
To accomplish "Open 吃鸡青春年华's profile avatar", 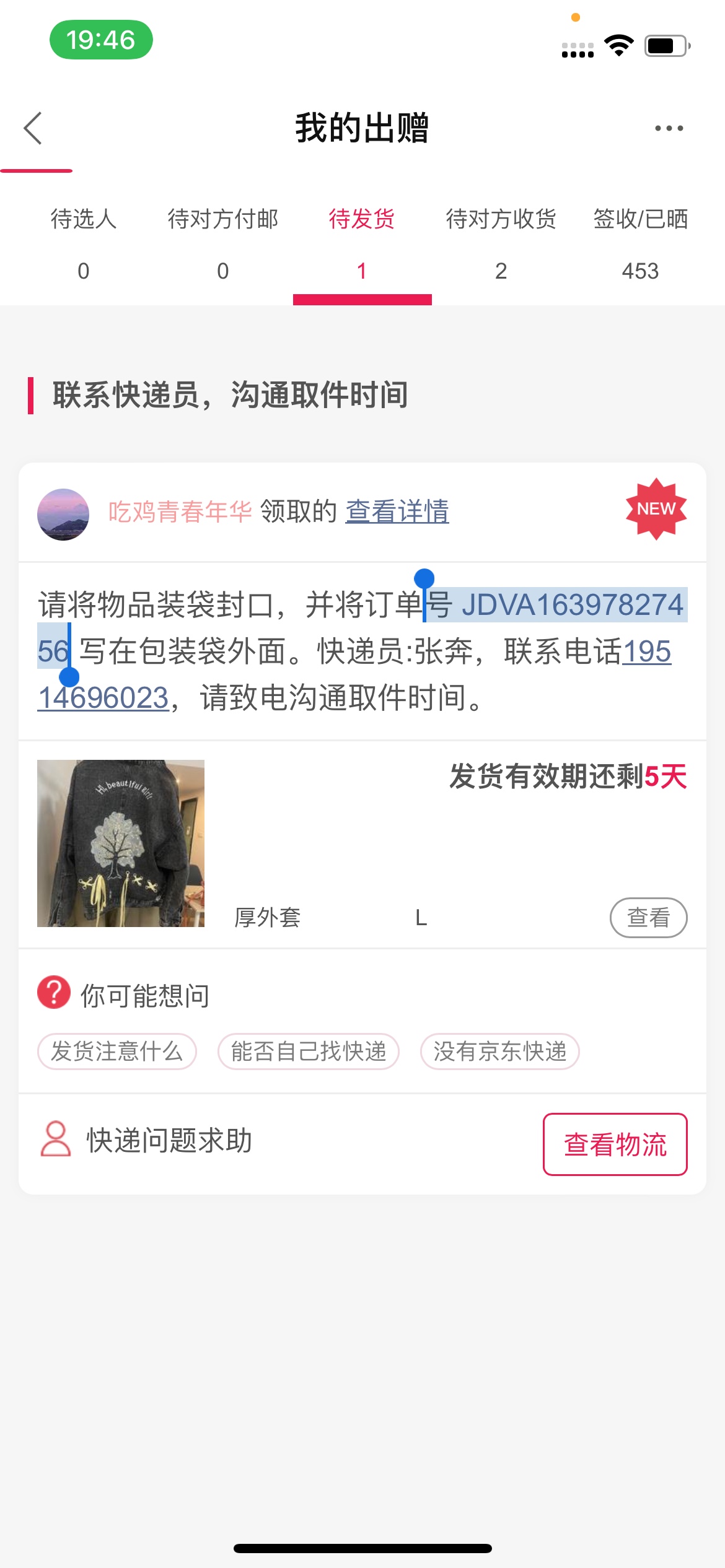I will click(x=63, y=514).
